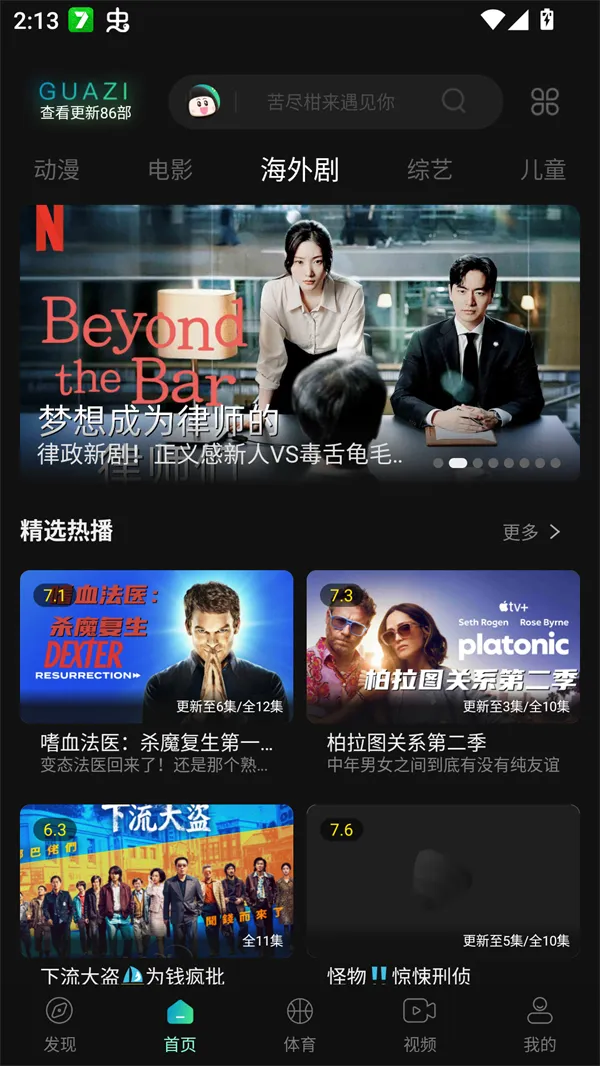The height and width of the screenshot is (1066, 600).
Task: Switch to the 动漫 tab
Action: pyautogui.click(x=57, y=170)
